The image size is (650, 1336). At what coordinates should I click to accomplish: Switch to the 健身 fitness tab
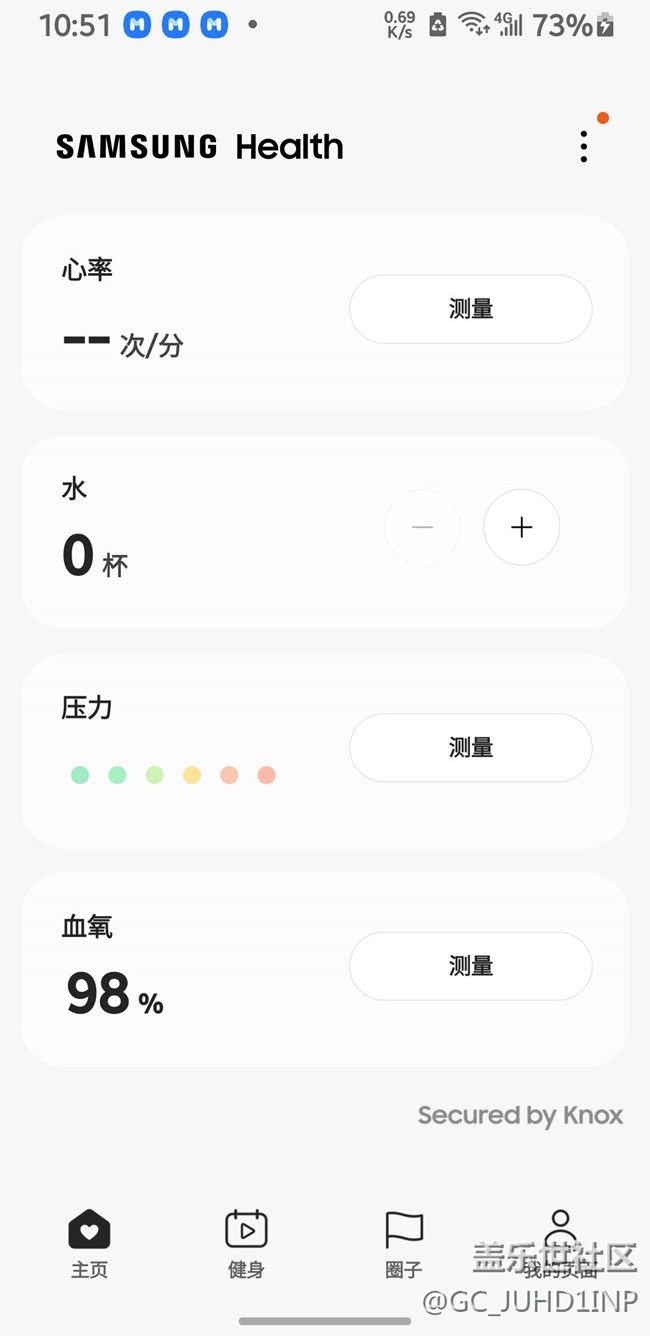246,1243
